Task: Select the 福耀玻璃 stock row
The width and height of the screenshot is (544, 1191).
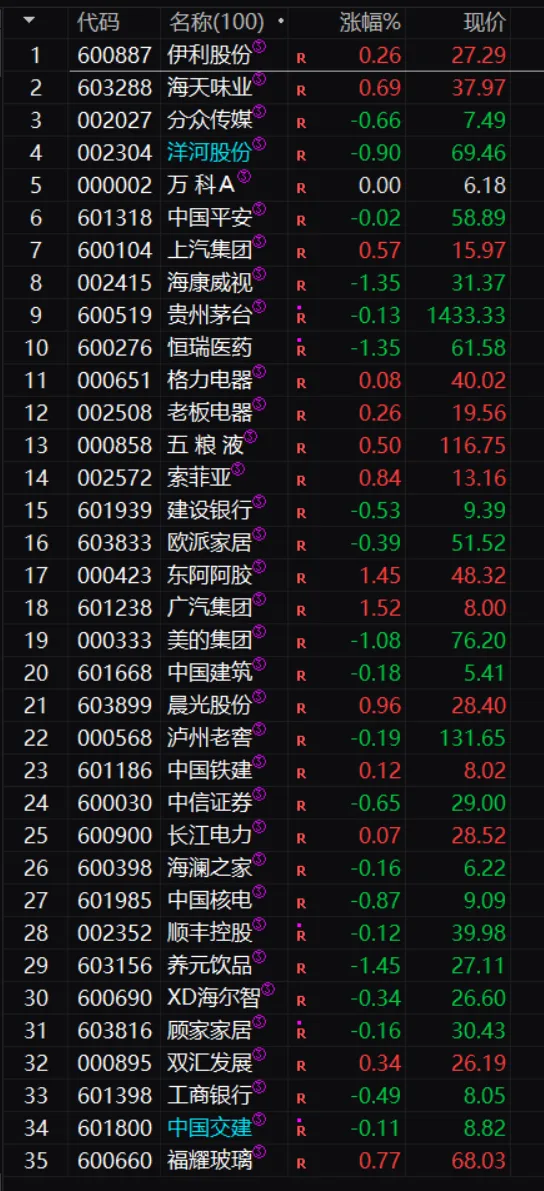Action: point(272,1161)
